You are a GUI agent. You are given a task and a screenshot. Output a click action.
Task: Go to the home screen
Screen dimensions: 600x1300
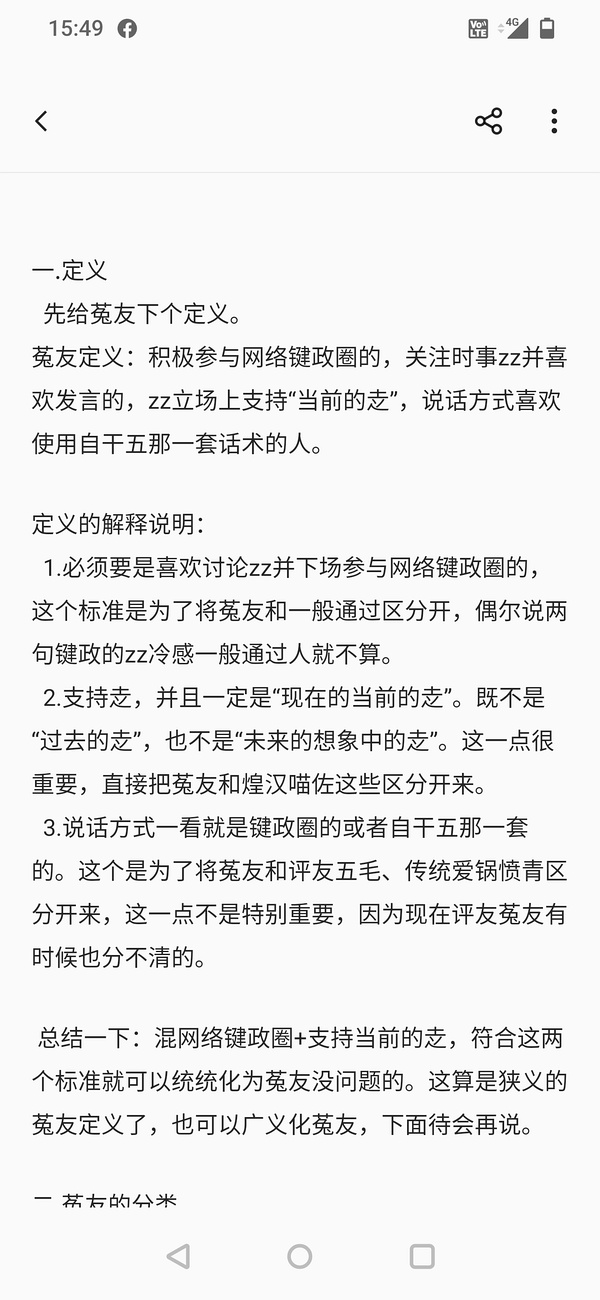click(x=299, y=1256)
